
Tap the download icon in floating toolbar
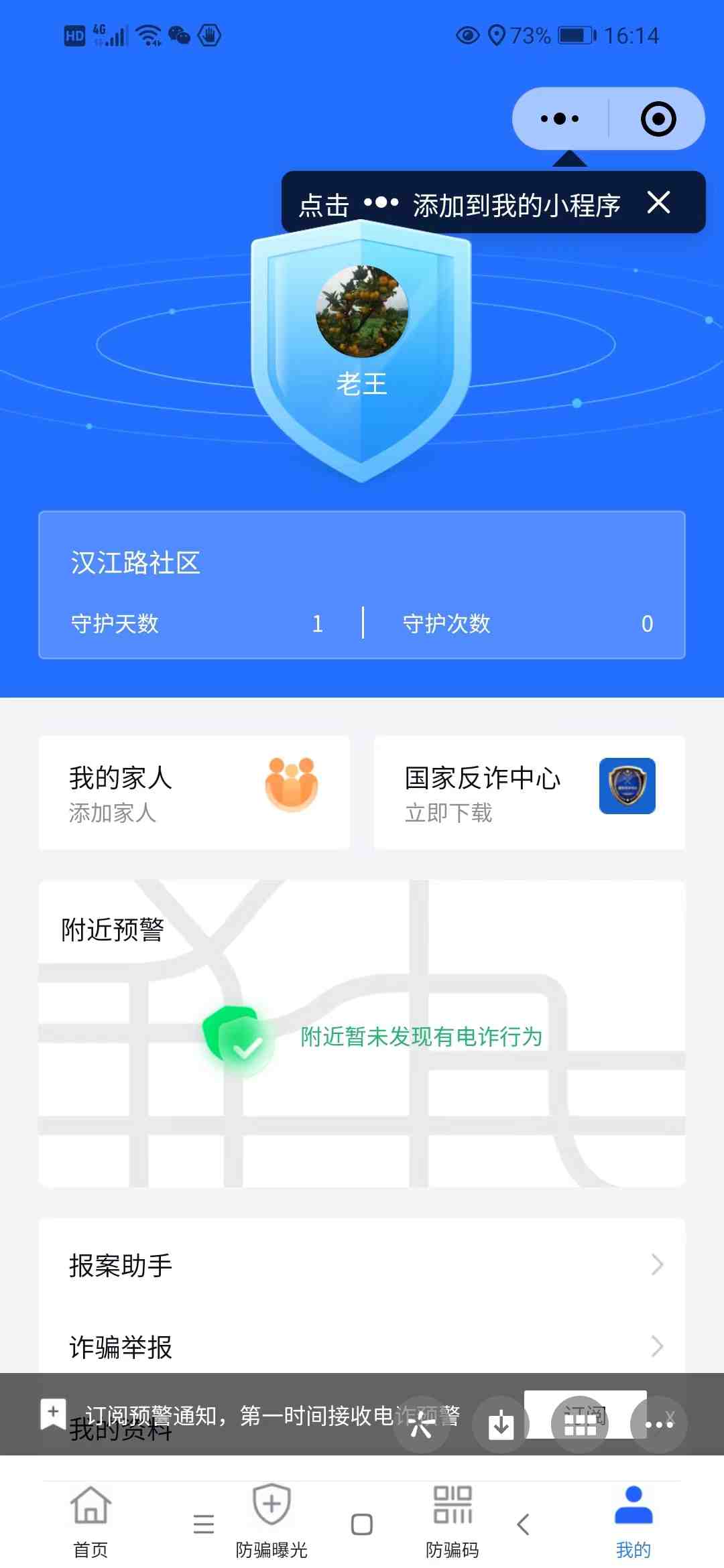(x=501, y=1425)
